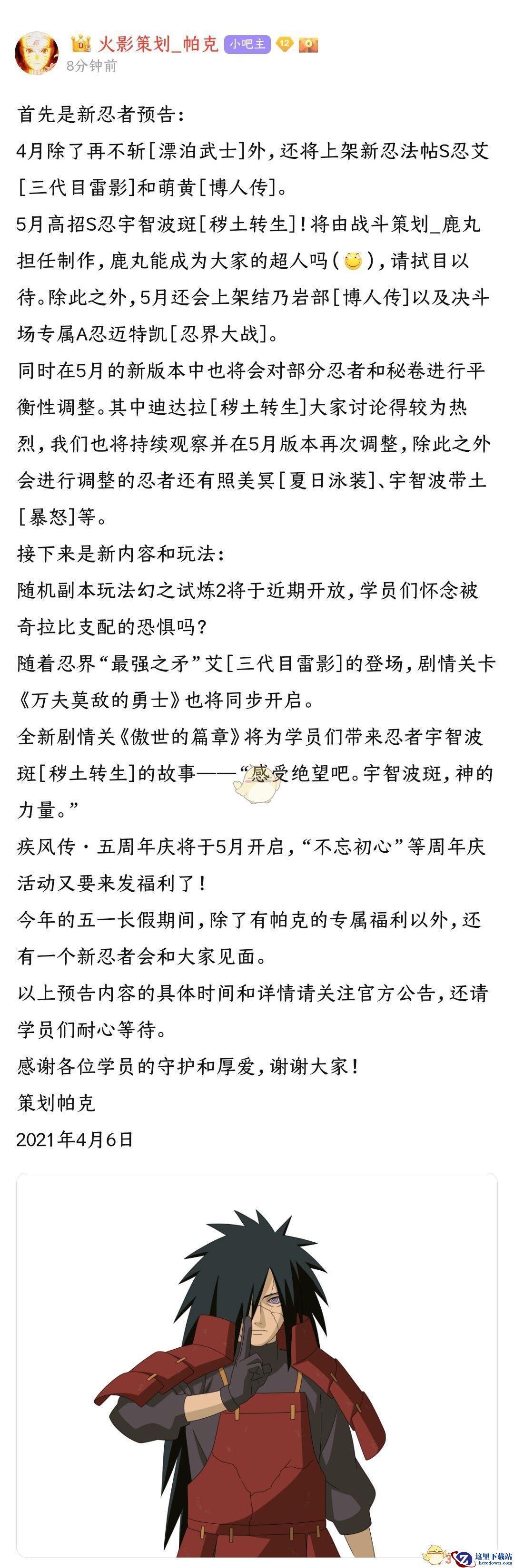Screen dimensions: 514x1568
Task: Tap the 小吧主 badge
Action: click(247, 44)
